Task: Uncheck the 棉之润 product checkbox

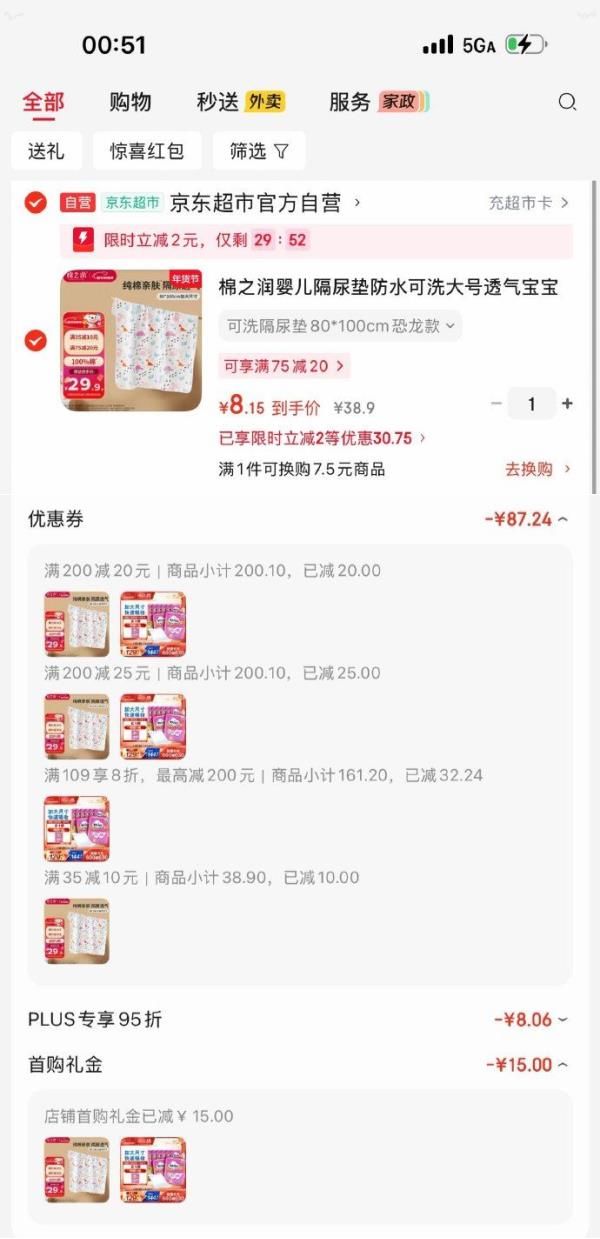Action: click(x=35, y=341)
